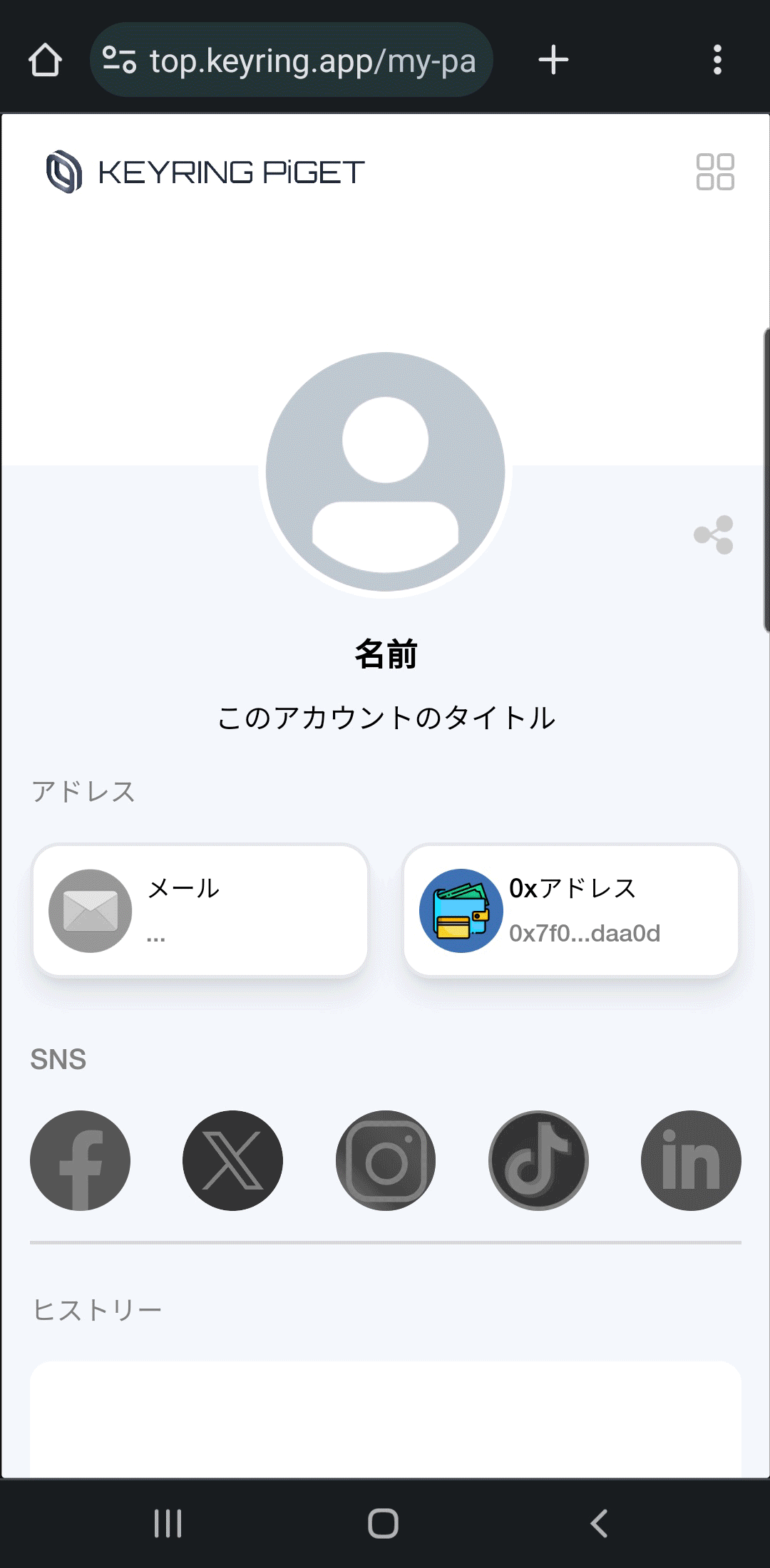Open the Instagram SNS icon
The width and height of the screenshot is (770, 1568).
pos(386,1160)
